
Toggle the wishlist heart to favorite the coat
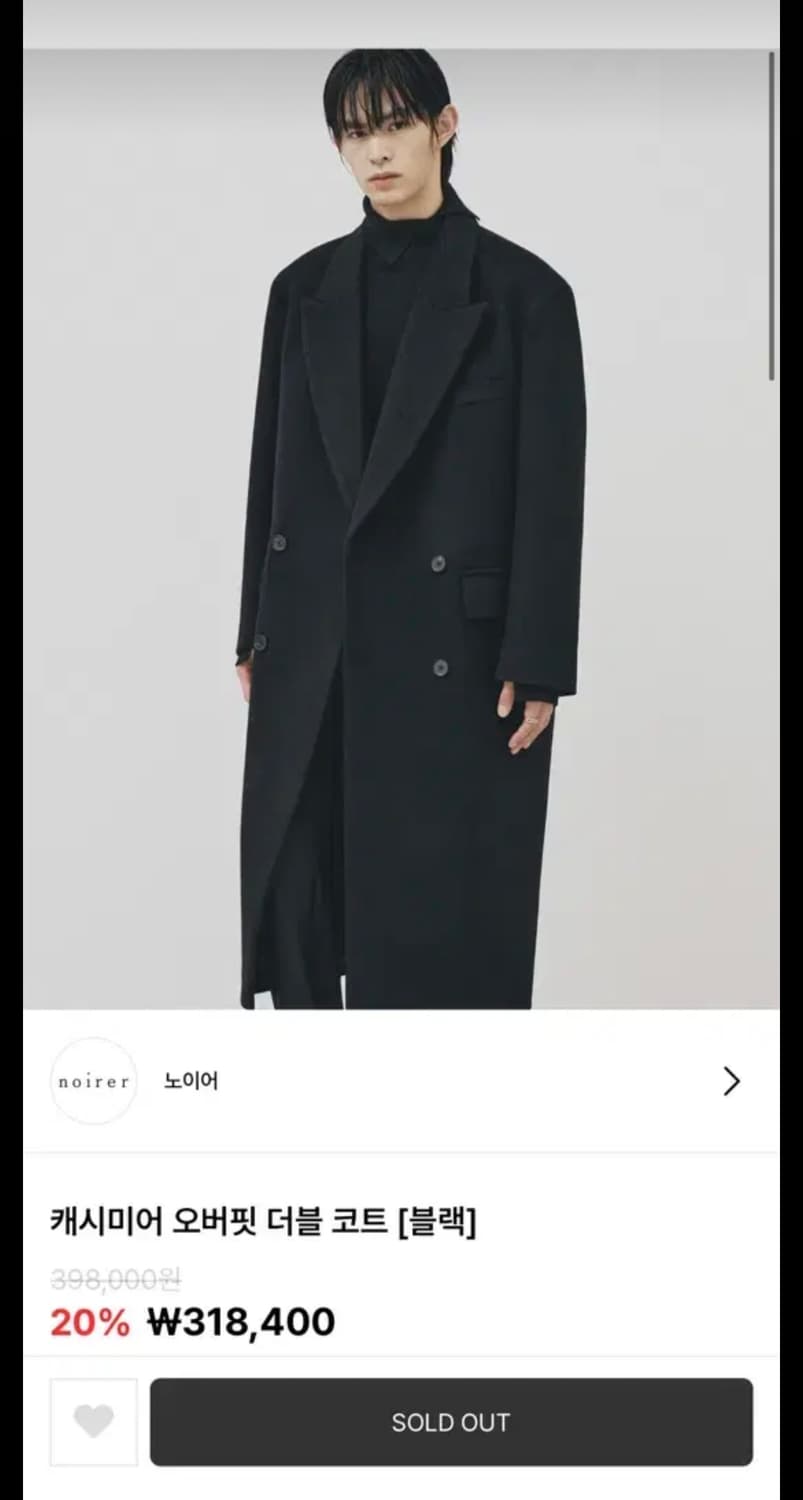click(92, 1422)
